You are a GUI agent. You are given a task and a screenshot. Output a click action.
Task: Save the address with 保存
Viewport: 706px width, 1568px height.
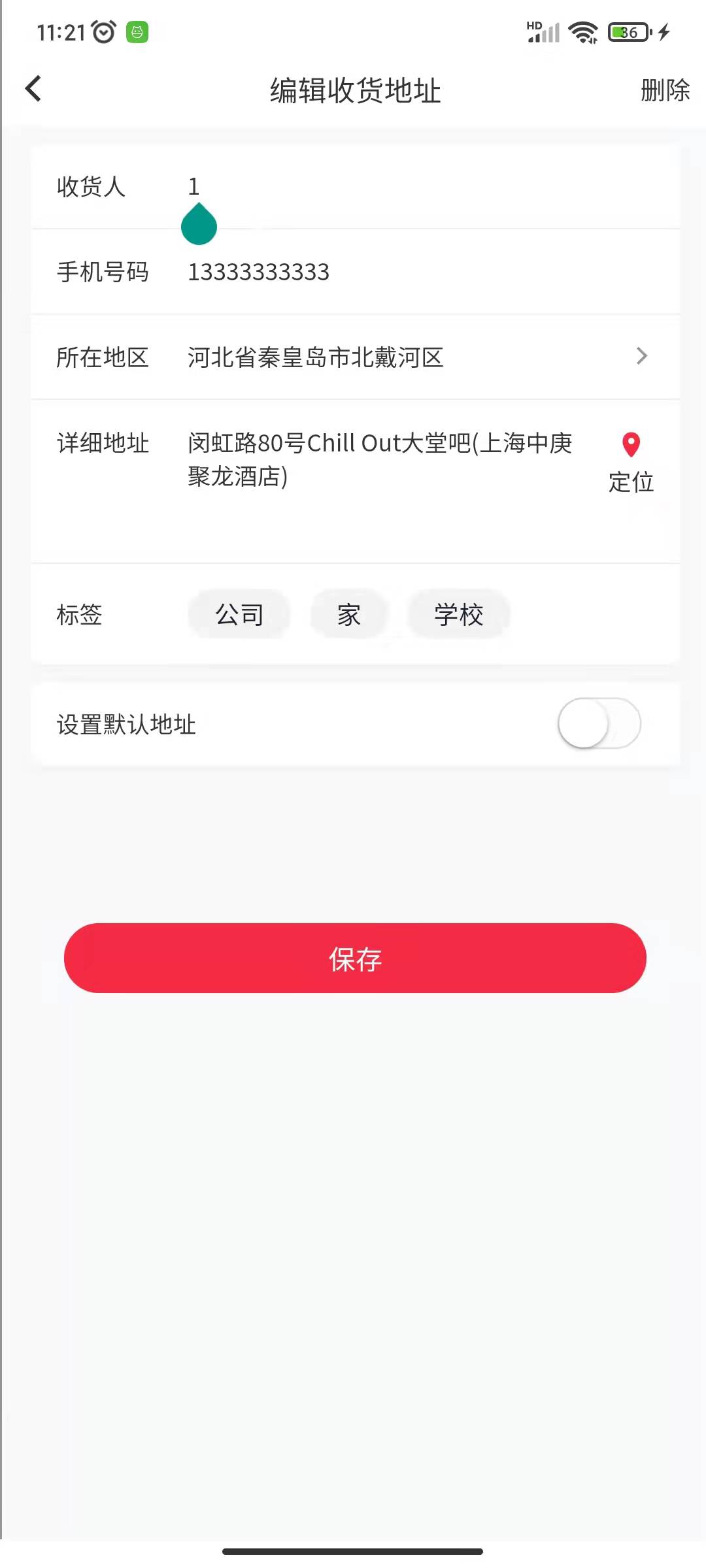pos(355,958)
